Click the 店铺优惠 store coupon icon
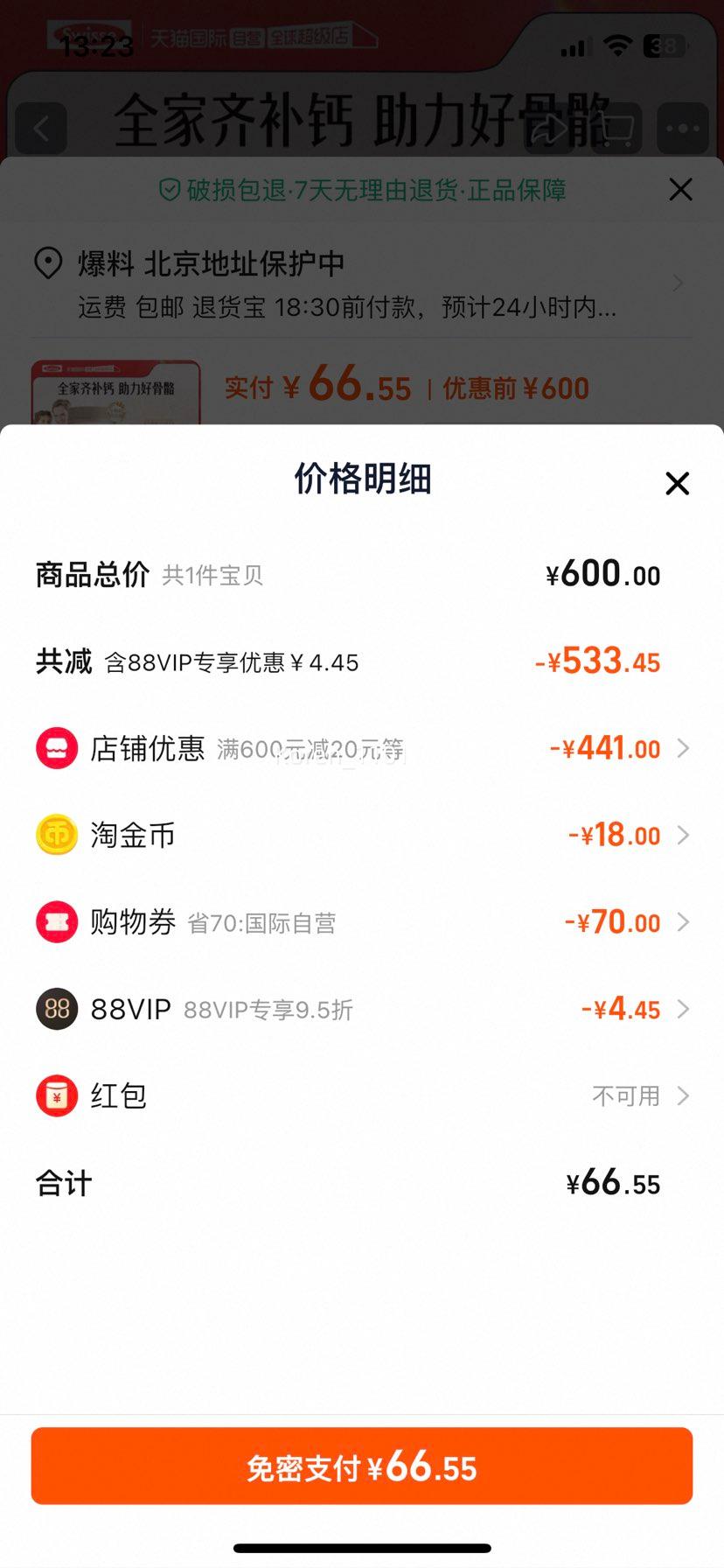Screen dimensions: 724x1568 pos(56,748)
